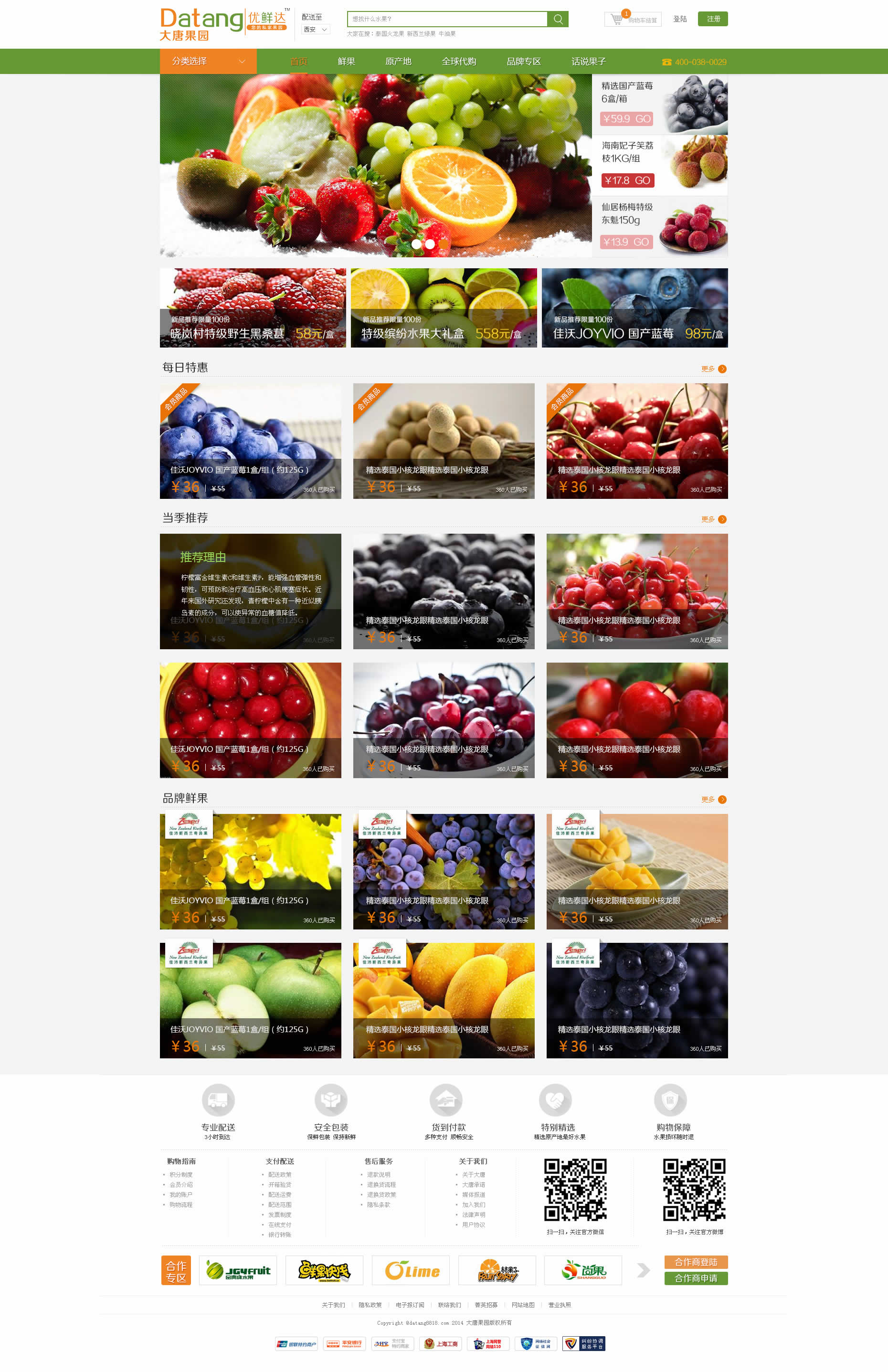
Task: Open the 特级缤纷水果大礼盒 promo banner
Action: pyautogui.click(x=444, y=308)
